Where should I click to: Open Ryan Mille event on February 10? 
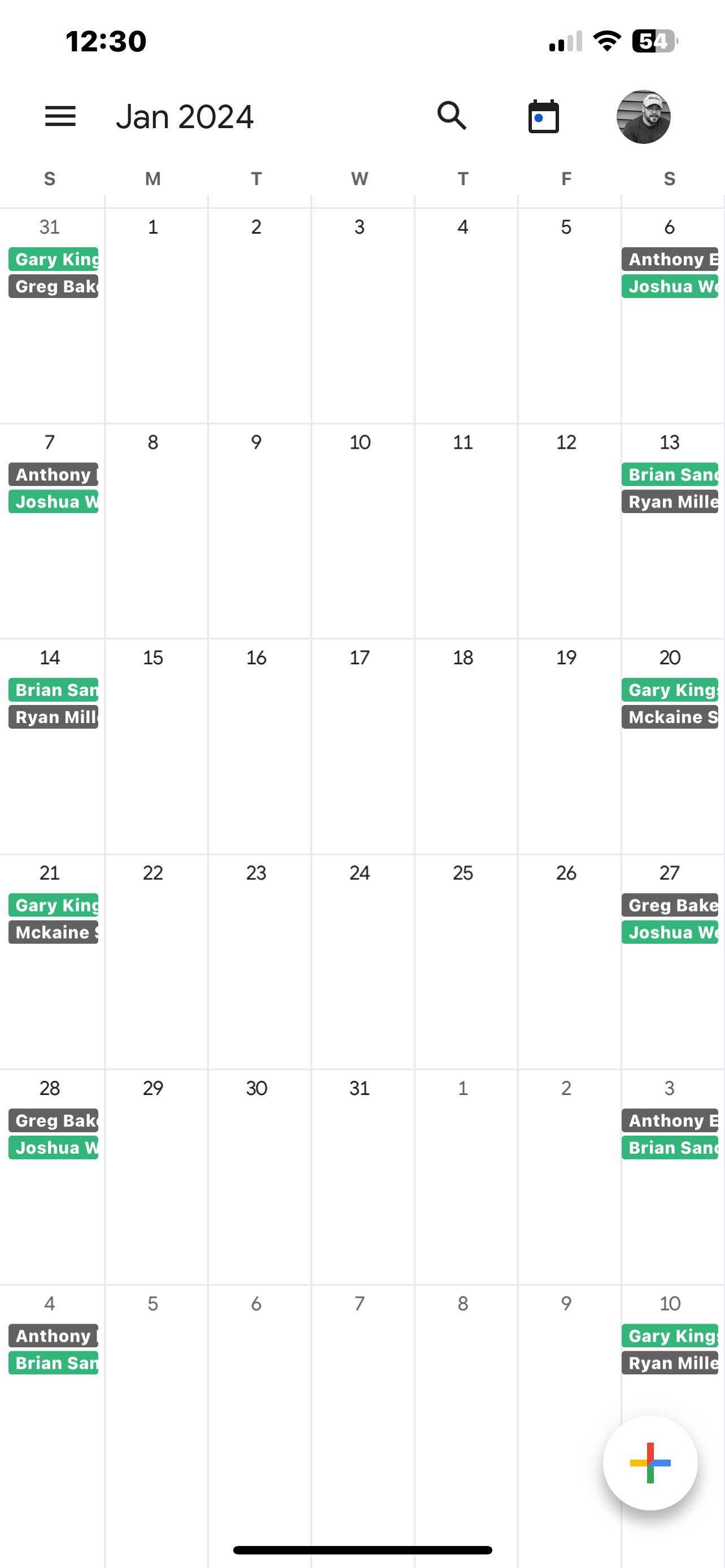click(x=670, y=1363)
